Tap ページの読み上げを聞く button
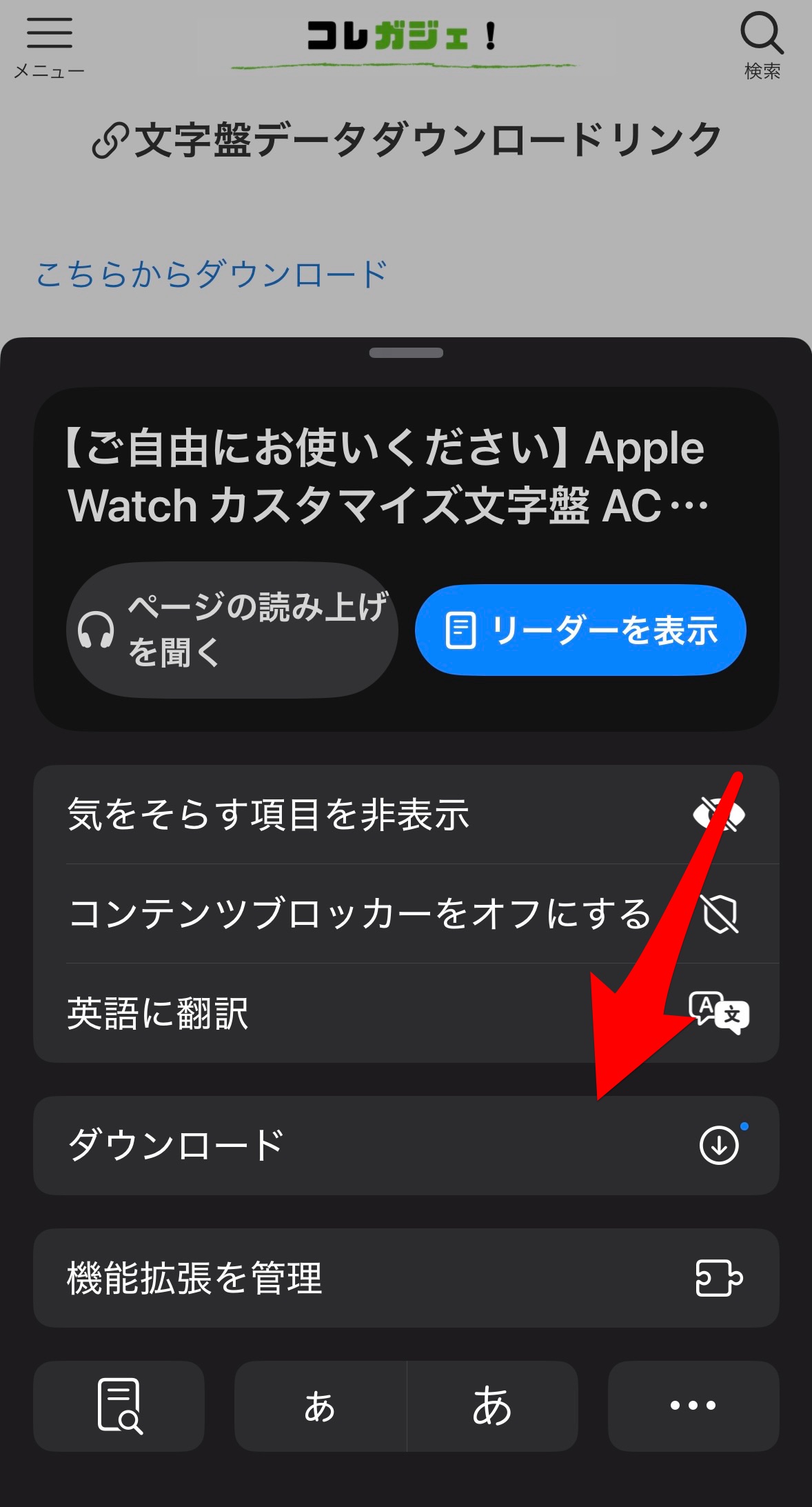 tap(232, 630)
